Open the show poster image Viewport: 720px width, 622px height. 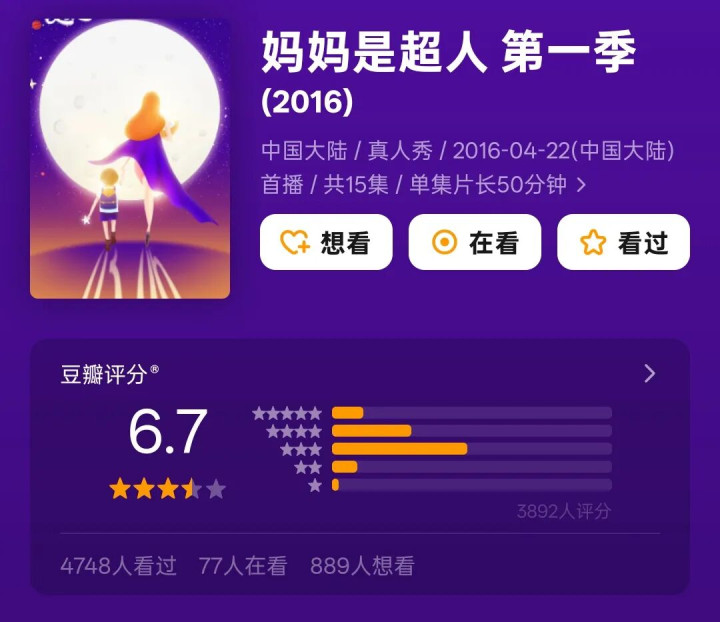click(130, 159)
